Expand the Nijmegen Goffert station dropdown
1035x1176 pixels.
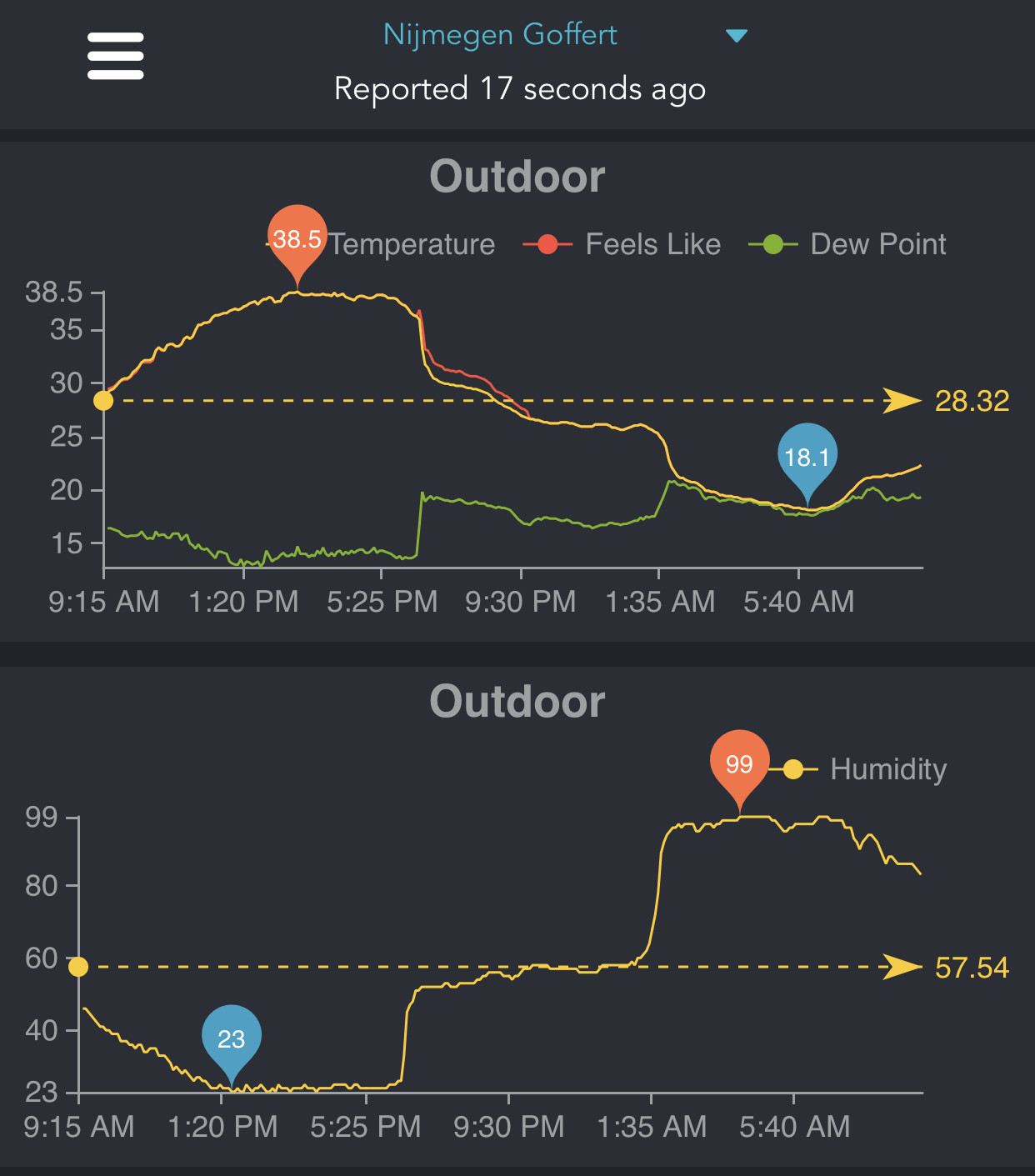pos(736,36)
